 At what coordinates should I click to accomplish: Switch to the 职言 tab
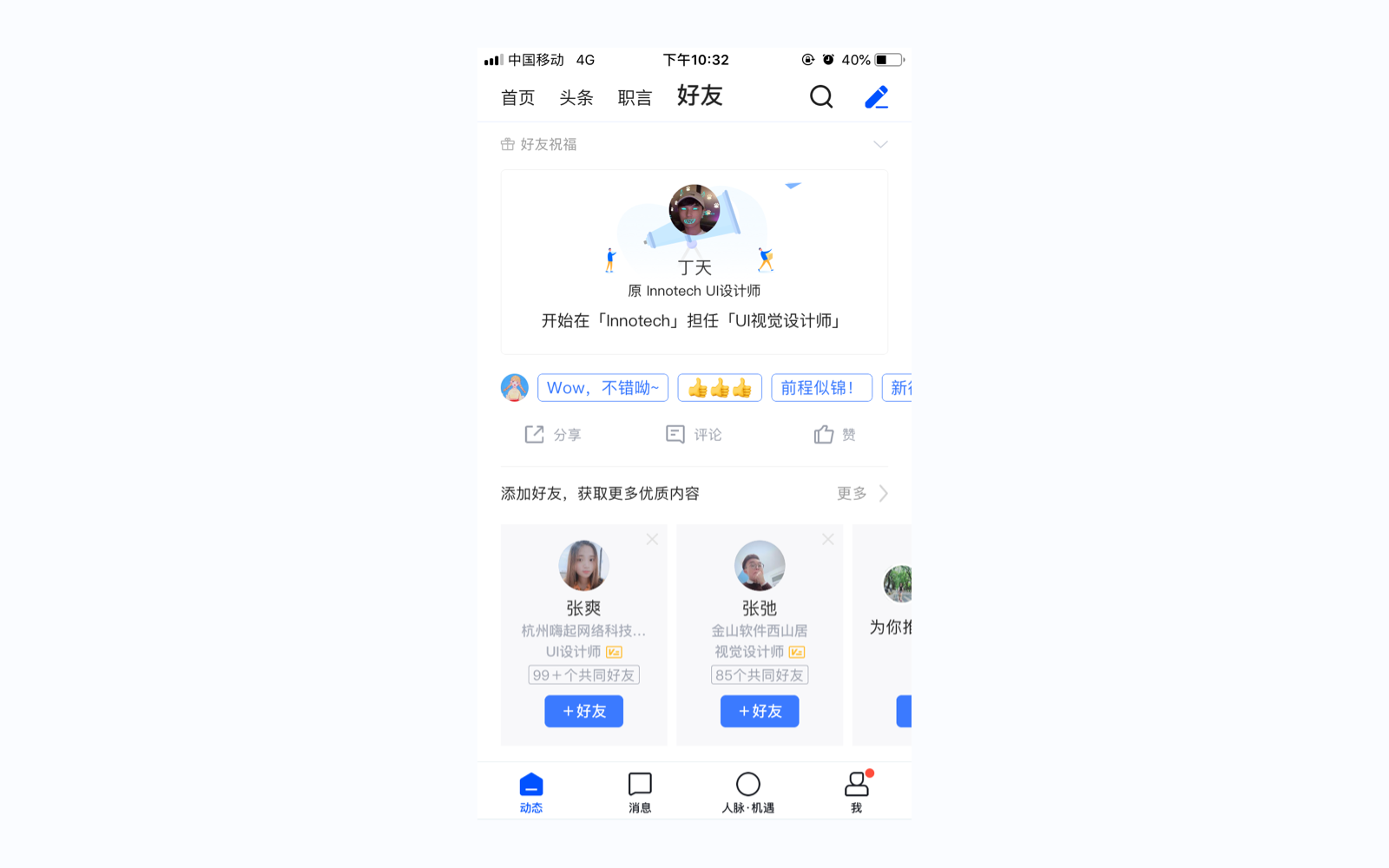(x=635, y=98)
